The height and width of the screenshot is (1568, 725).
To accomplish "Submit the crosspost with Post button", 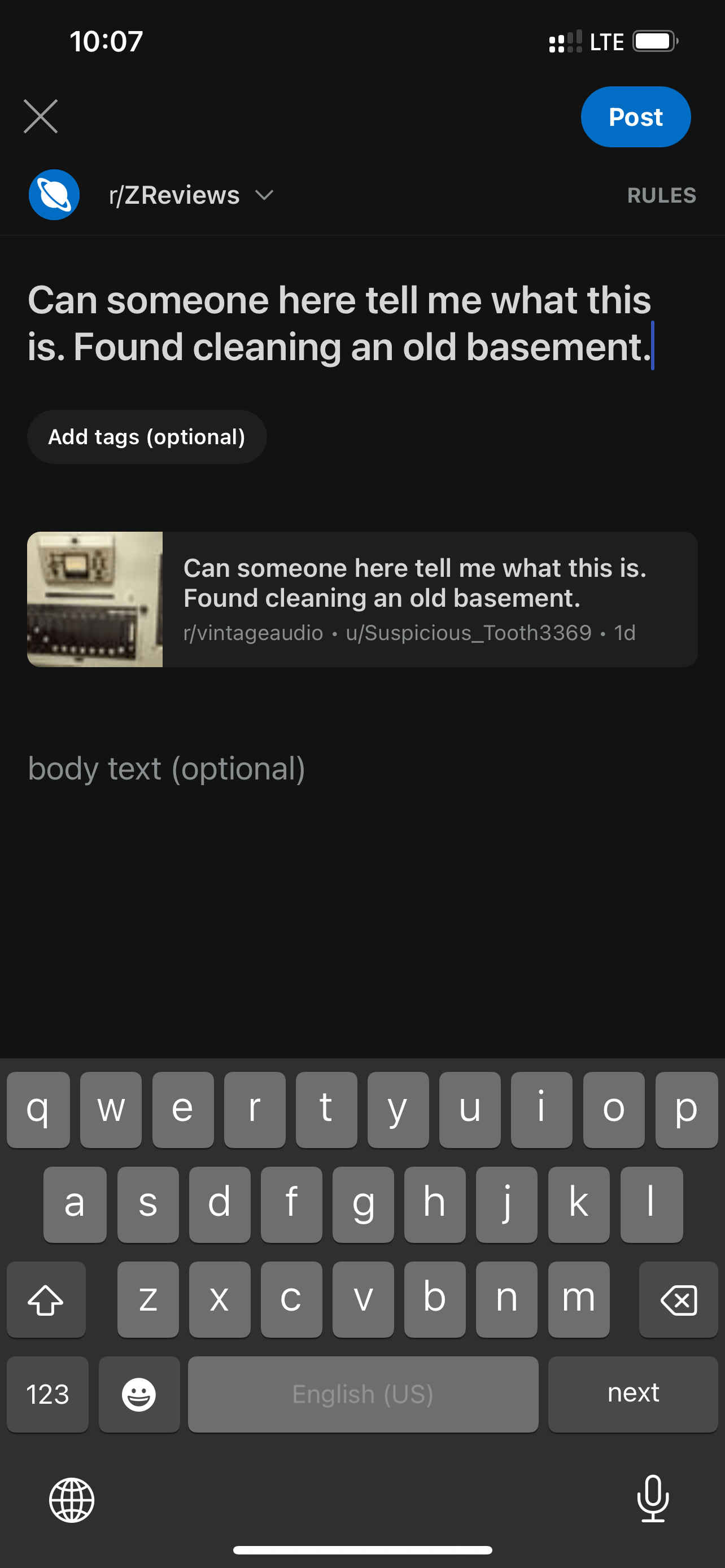I will pos(636,117).
